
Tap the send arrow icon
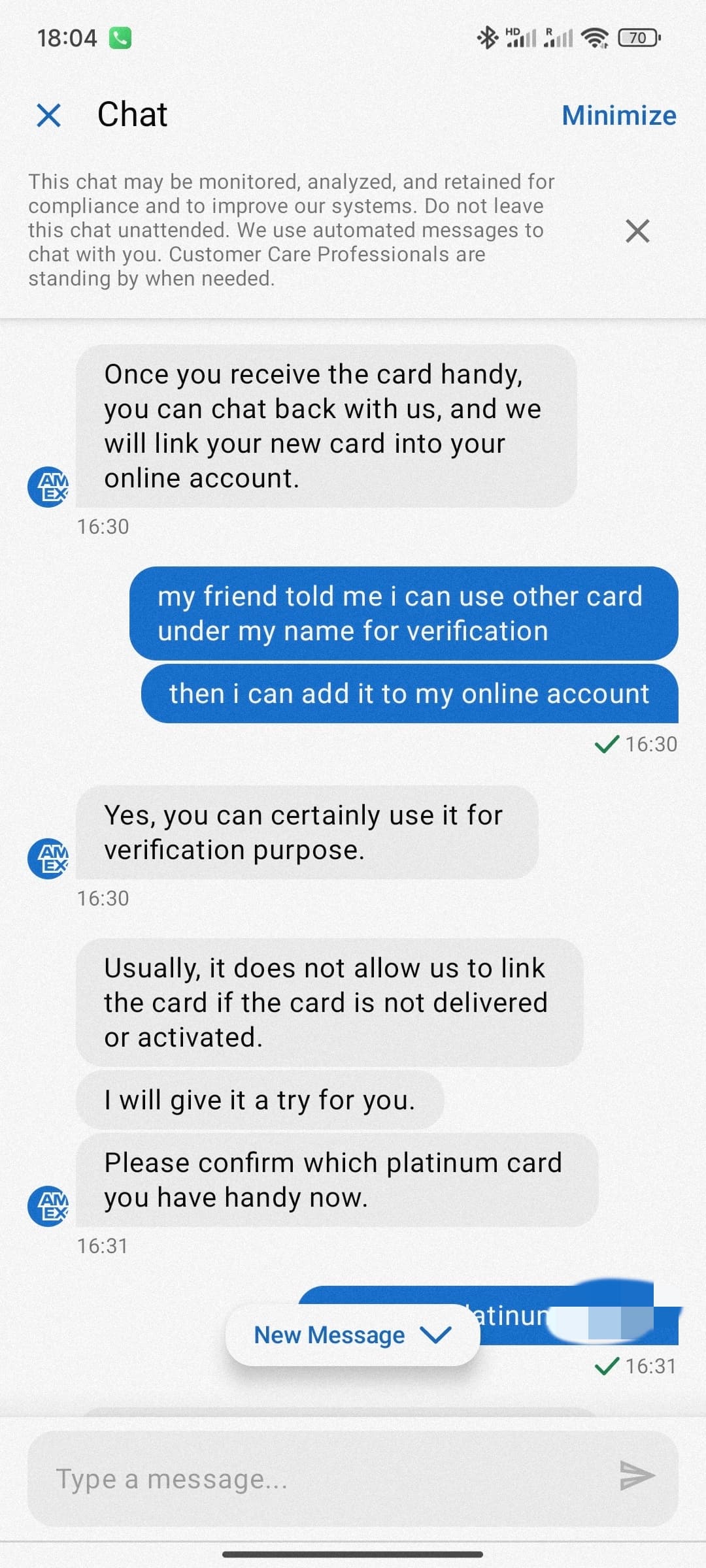click(x=637, y=1475)
